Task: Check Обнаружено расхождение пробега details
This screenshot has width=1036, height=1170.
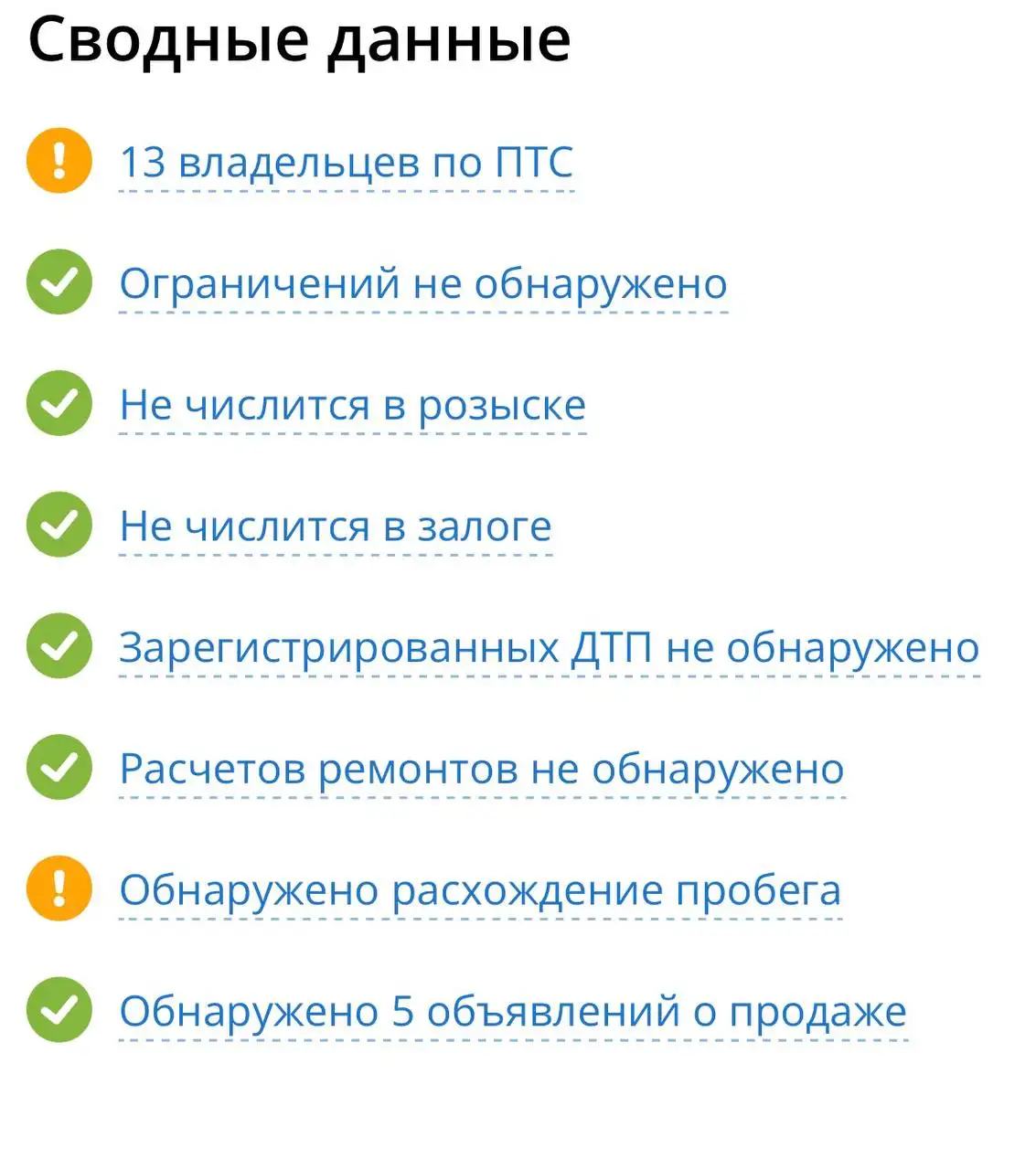Action: point(479,890)
